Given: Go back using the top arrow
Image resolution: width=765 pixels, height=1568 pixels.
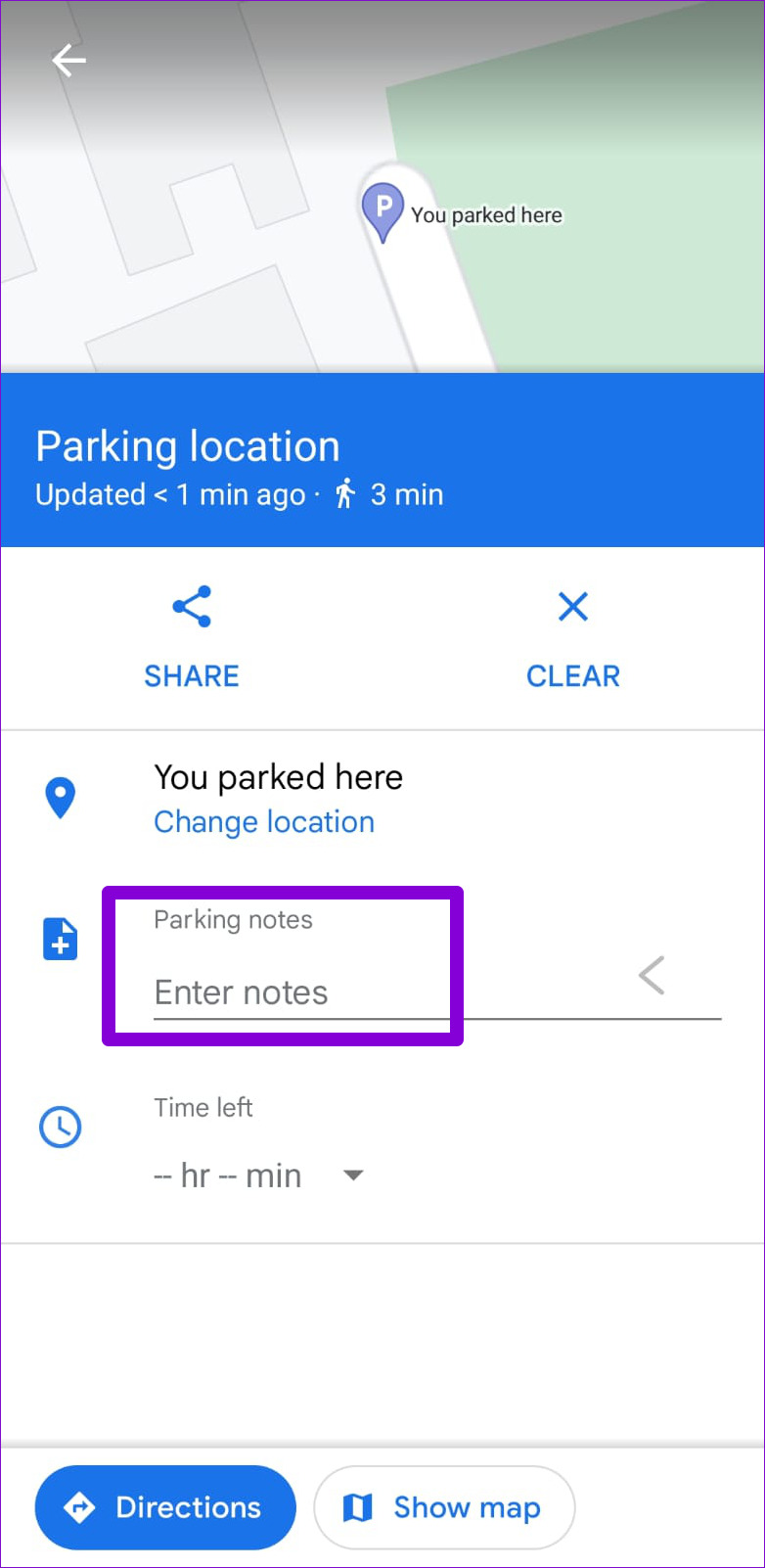Looking at the screenshot, I should pos(68,61).
